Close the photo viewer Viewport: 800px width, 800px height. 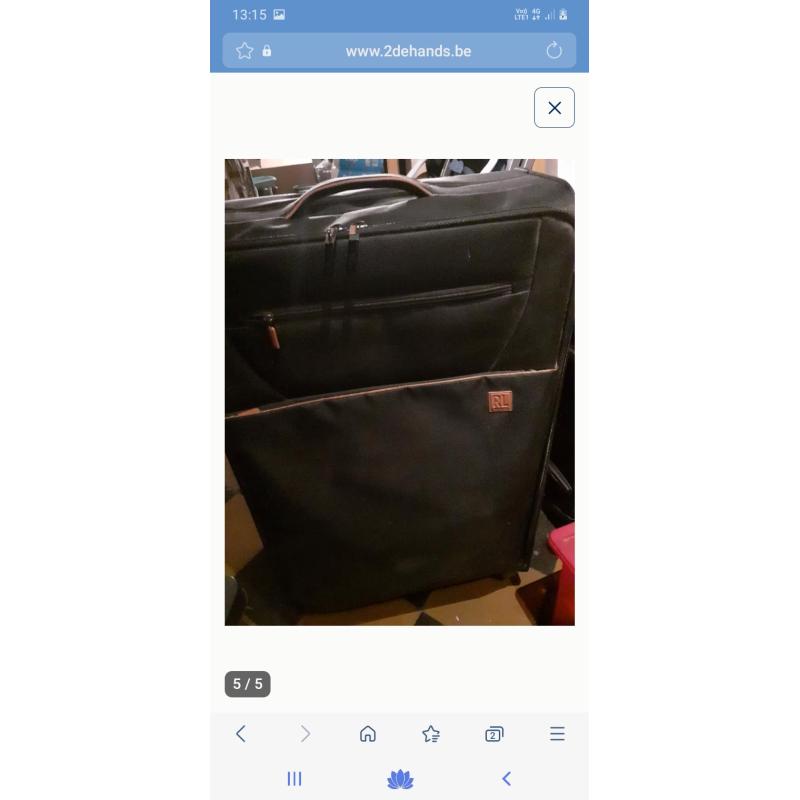tap(554, 108)
